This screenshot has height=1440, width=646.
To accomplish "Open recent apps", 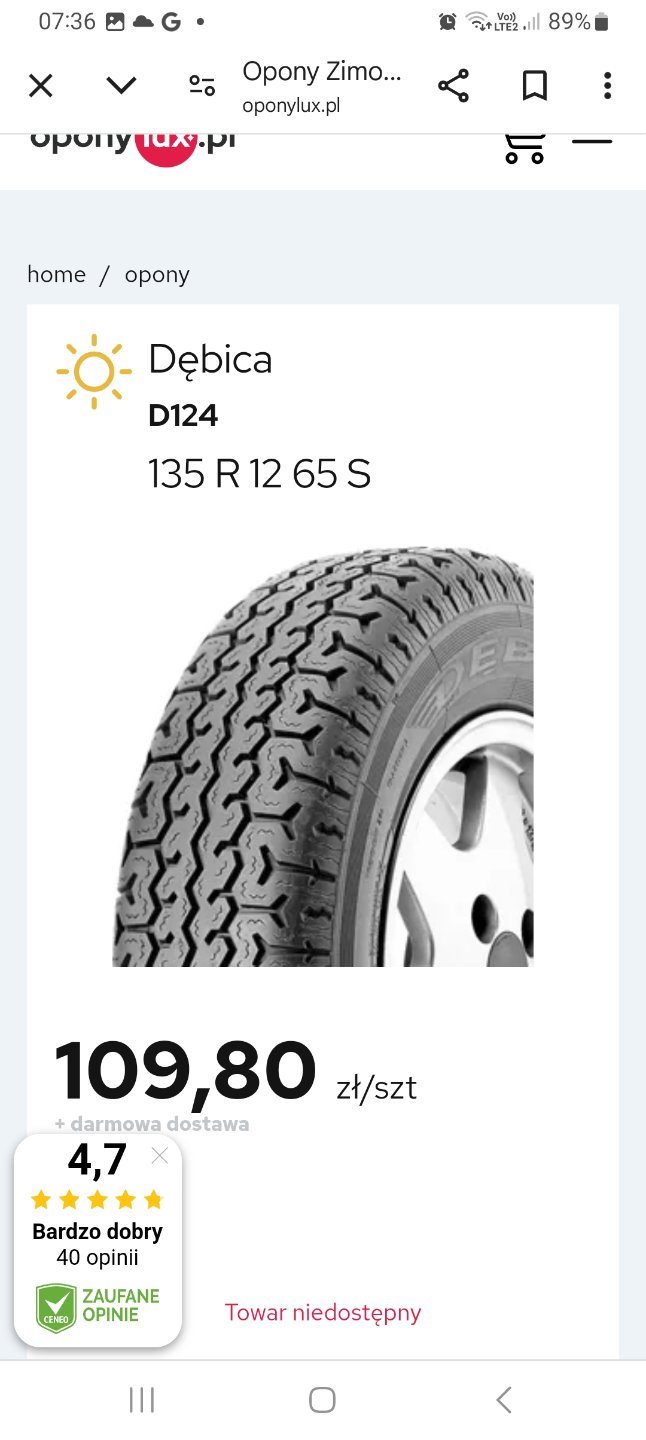I will pyautogui.click(x=142, y=1400).
